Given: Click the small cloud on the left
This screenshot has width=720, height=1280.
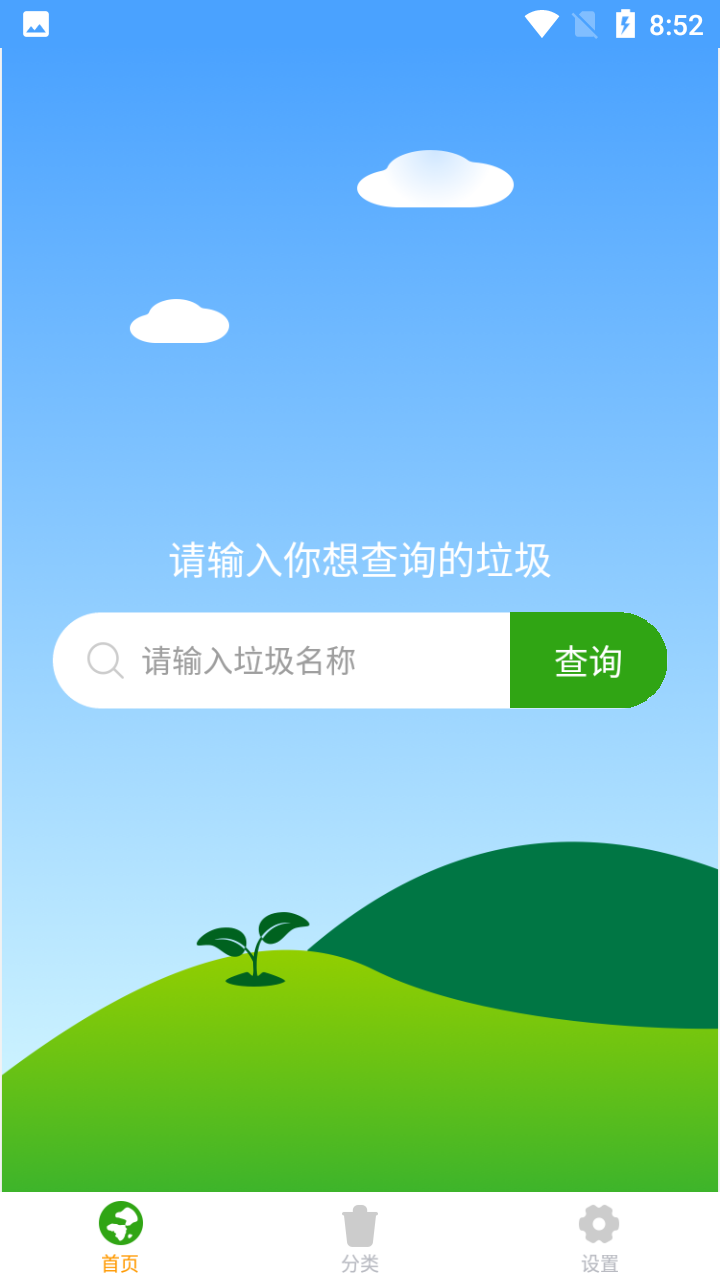Looking at the screenshot, I should (x=179, y=322).
